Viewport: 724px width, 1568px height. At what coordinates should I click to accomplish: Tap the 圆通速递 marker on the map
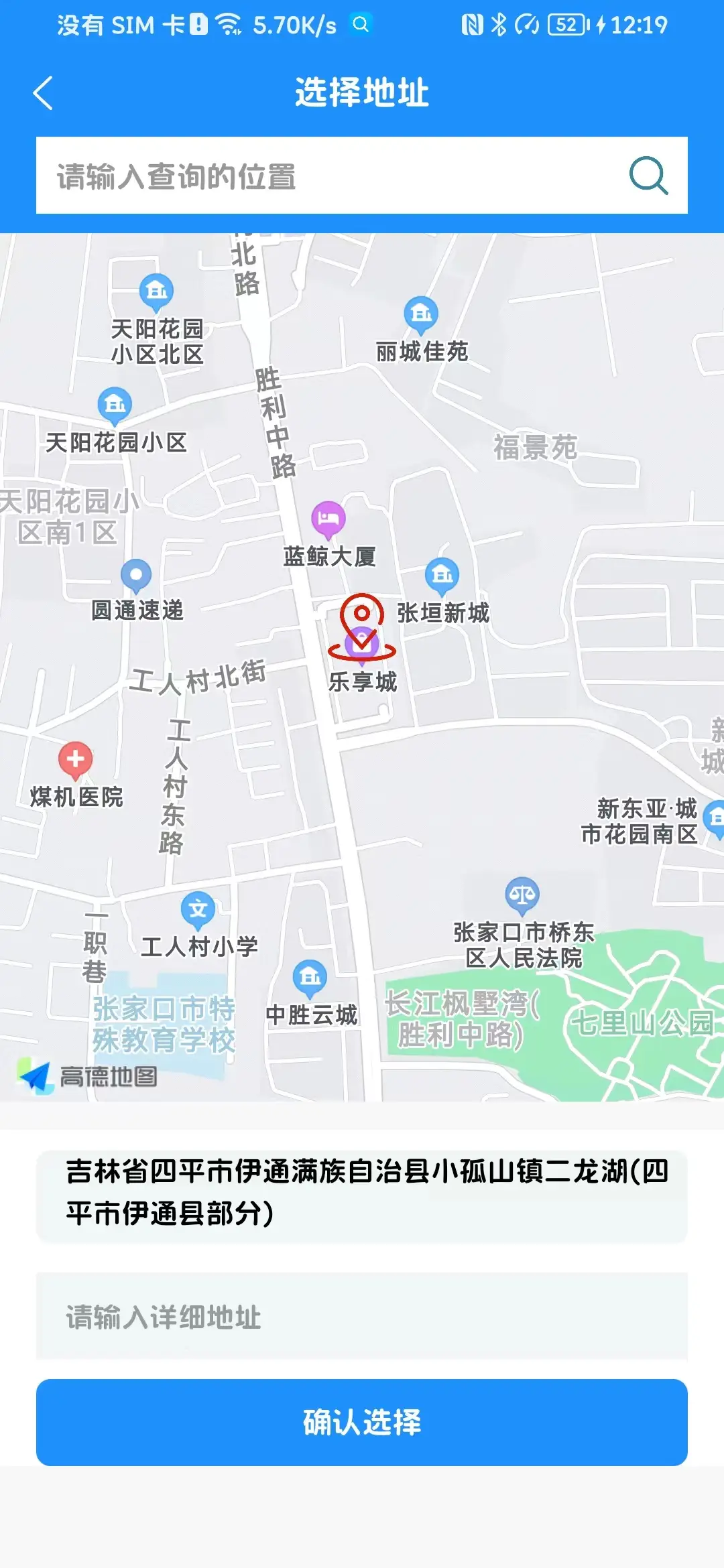pos(136,575)
